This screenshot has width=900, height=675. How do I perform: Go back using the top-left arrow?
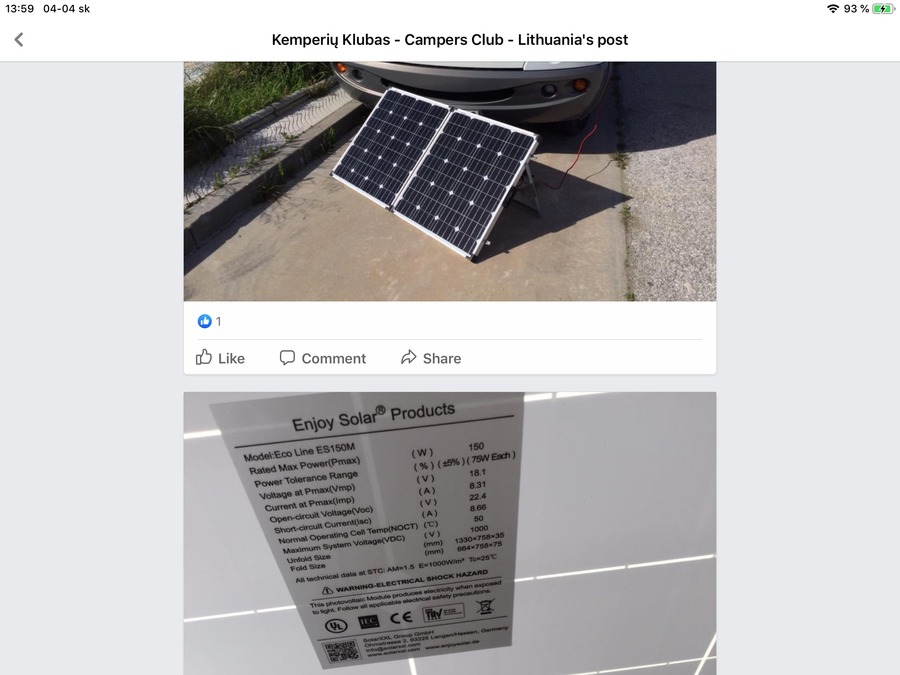[19, 40]
